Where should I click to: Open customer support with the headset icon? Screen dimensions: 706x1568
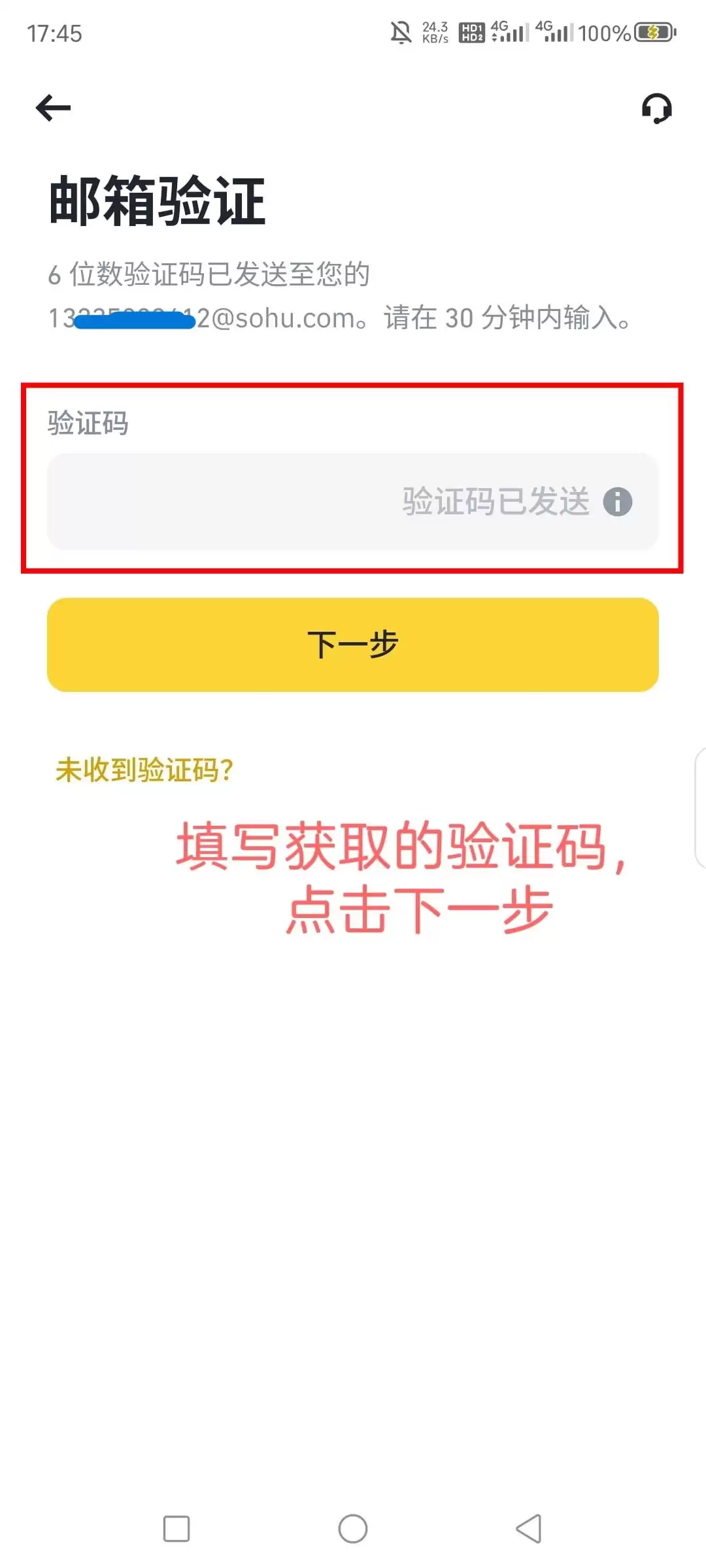(656, 108)
